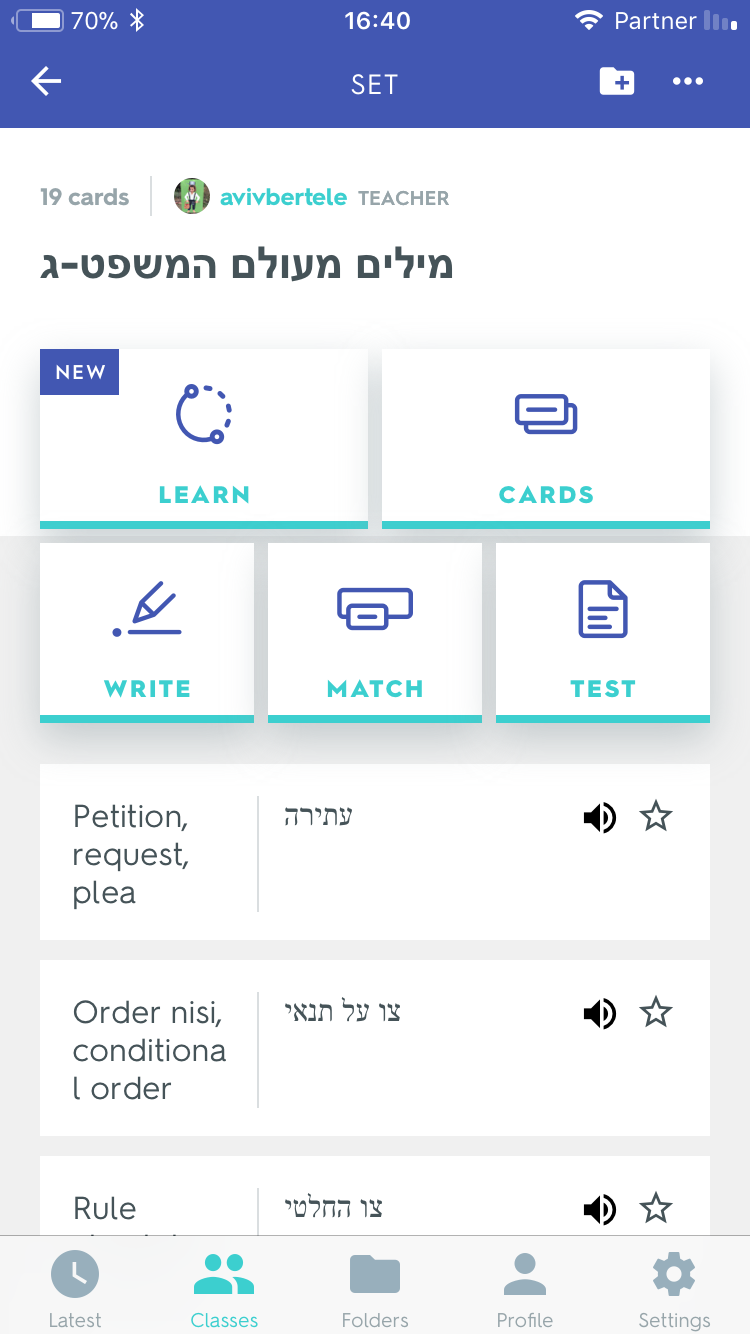Open teacher avivbertele's profile
Screen dimensions: 750x1334
pyautogui.click(x=284, y=197)
